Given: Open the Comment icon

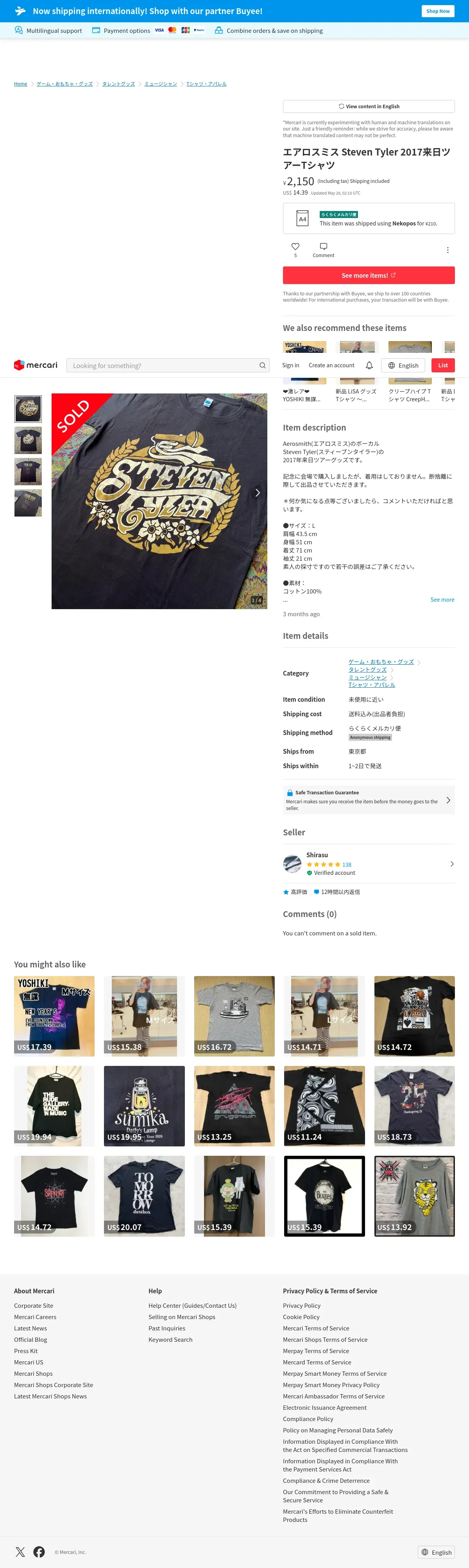Looking at the screenshot, I should pyautogui.click(x=324, y=247).
